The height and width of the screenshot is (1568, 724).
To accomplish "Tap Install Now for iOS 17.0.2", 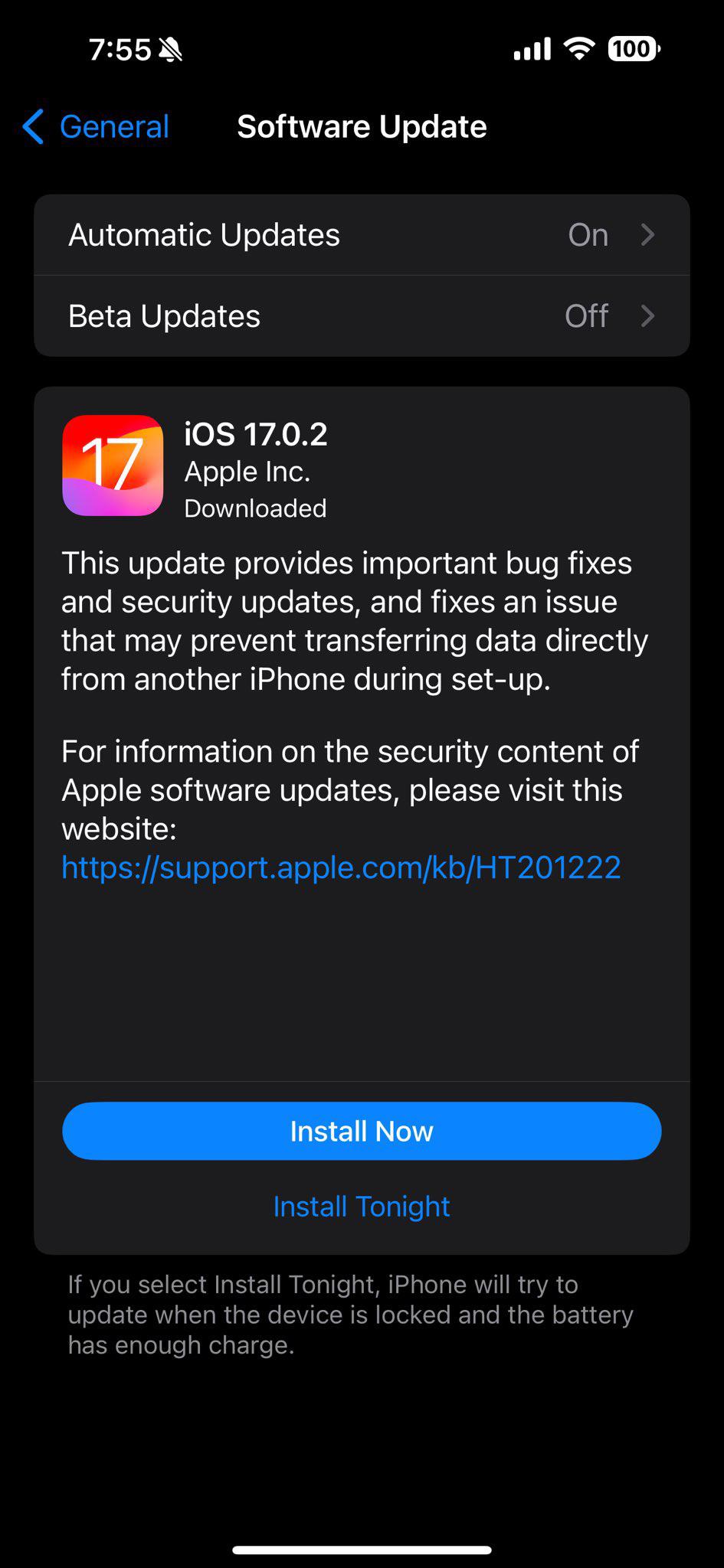I will 362,1131.
